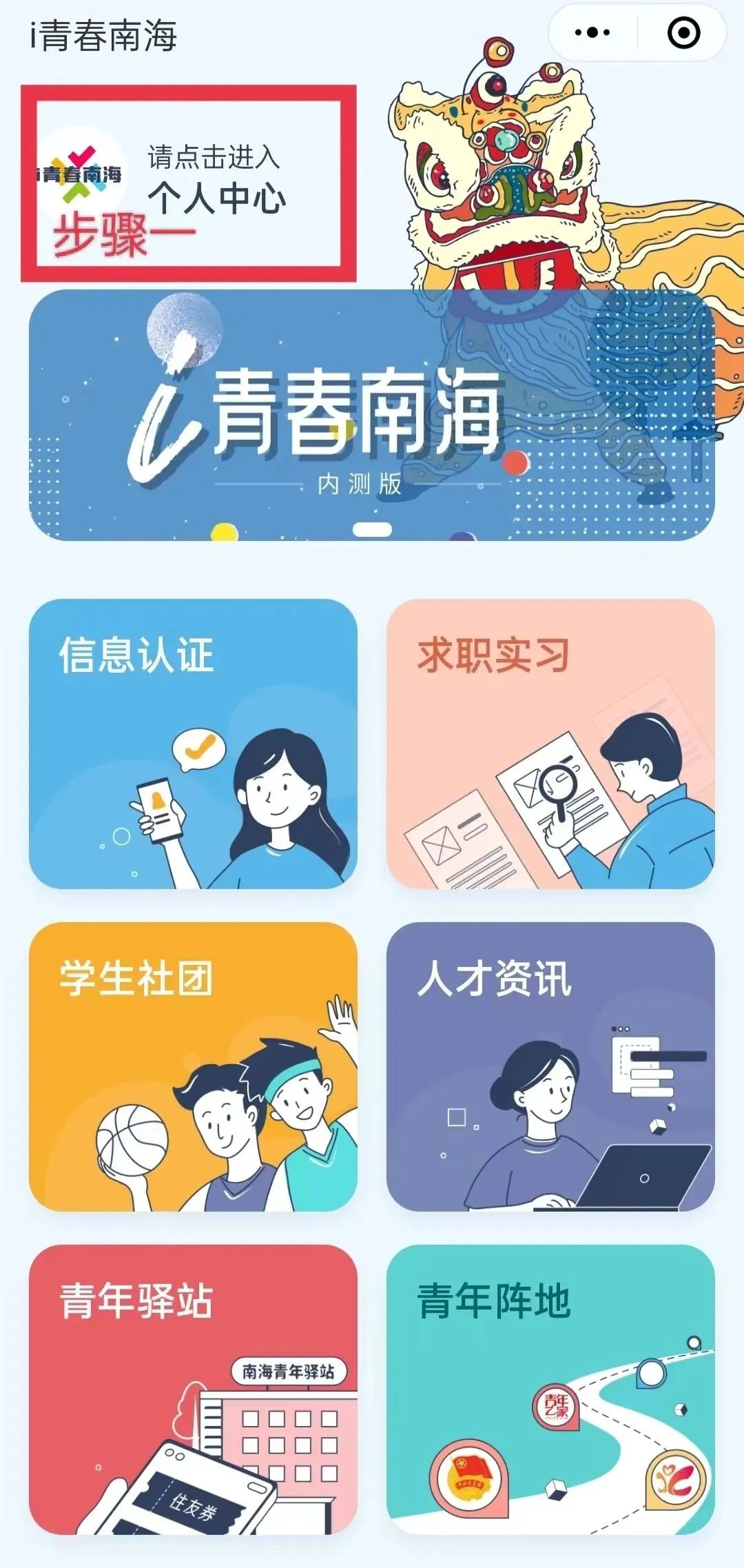Open the mini program more options menu
The height and width of the screenshot is (1568, 744).
(x=592, y=32)
